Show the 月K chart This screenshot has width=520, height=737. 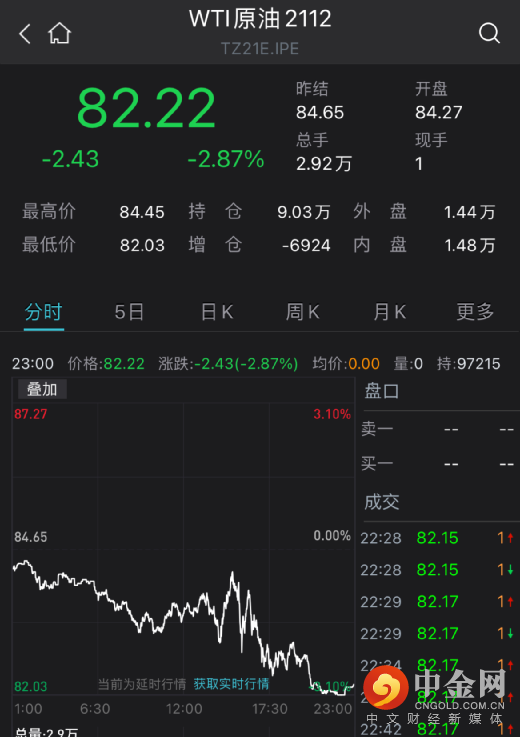pyautogui.click(x=389, y=312)
